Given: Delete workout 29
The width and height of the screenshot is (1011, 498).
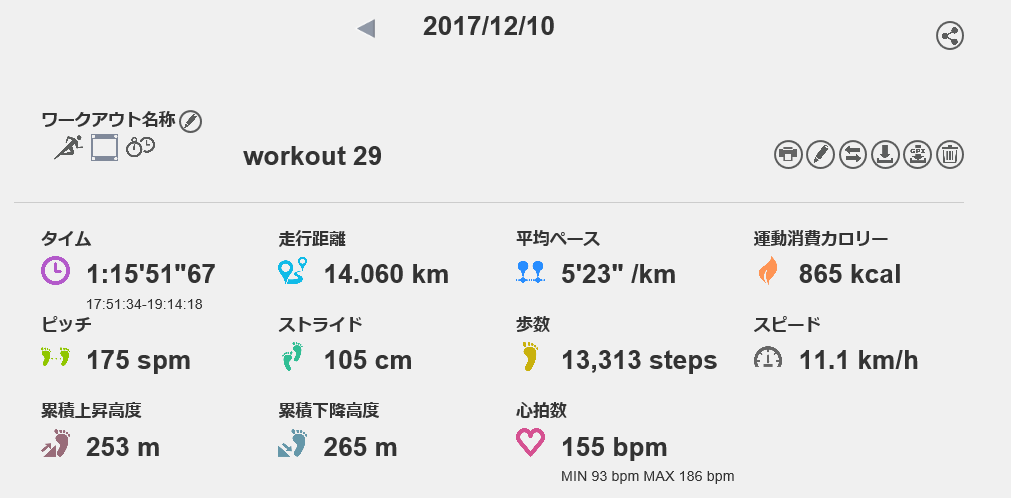Looking at the screenshot, I should pos(949,155).
